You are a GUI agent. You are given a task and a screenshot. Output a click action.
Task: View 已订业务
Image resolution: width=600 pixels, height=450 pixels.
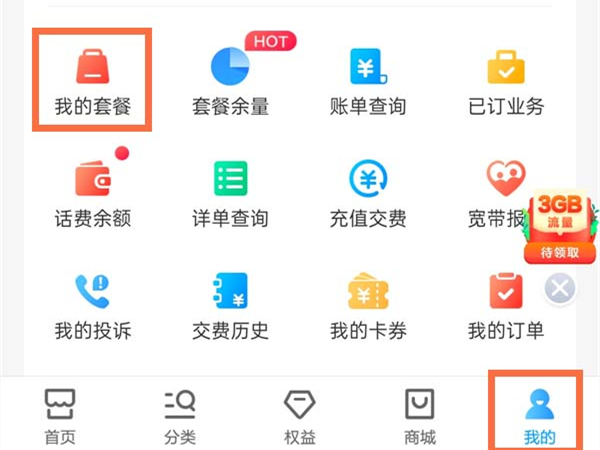click(506, 79)
